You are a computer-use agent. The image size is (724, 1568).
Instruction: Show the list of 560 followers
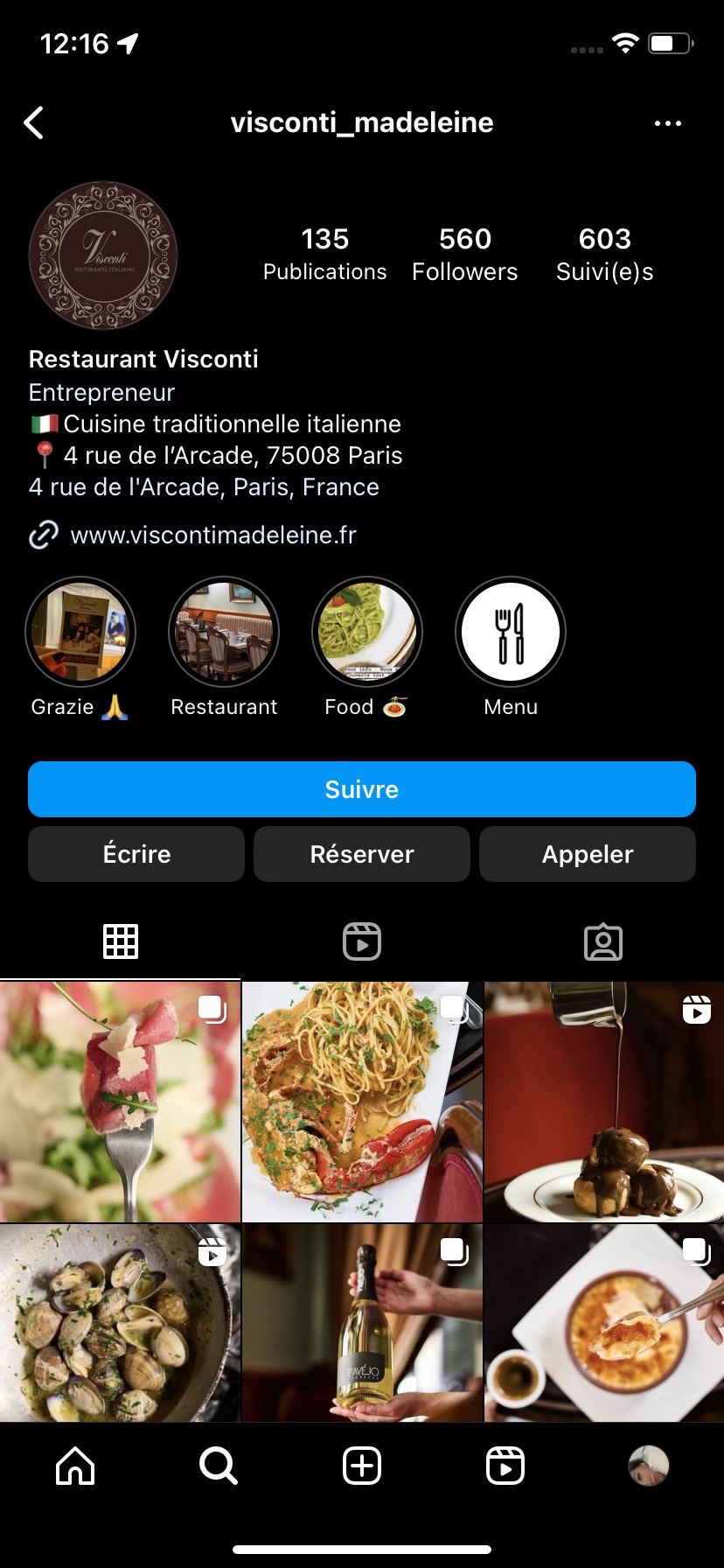[465, 254]
